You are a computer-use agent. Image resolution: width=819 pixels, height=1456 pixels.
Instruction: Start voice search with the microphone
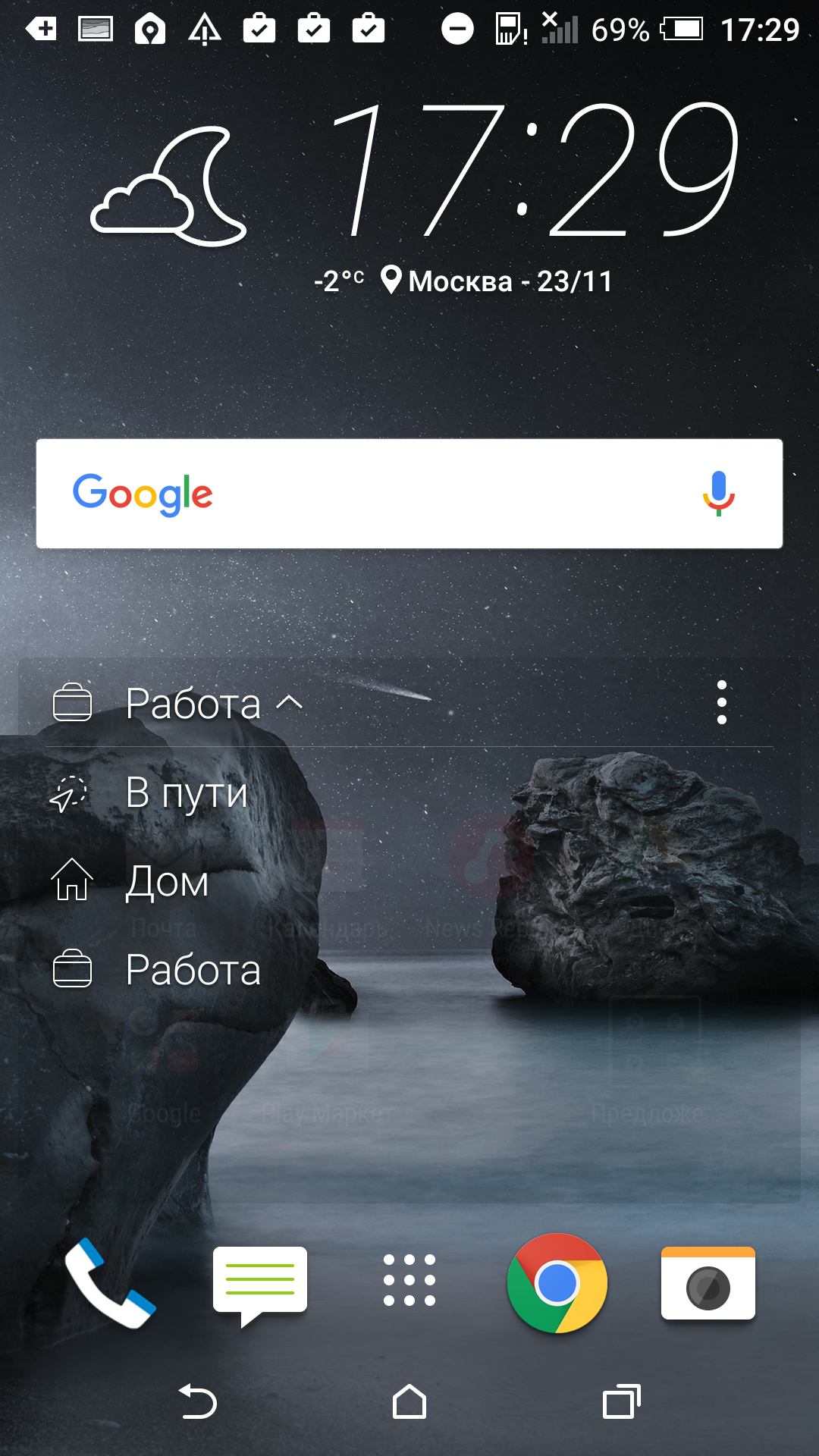coord(718,494)
